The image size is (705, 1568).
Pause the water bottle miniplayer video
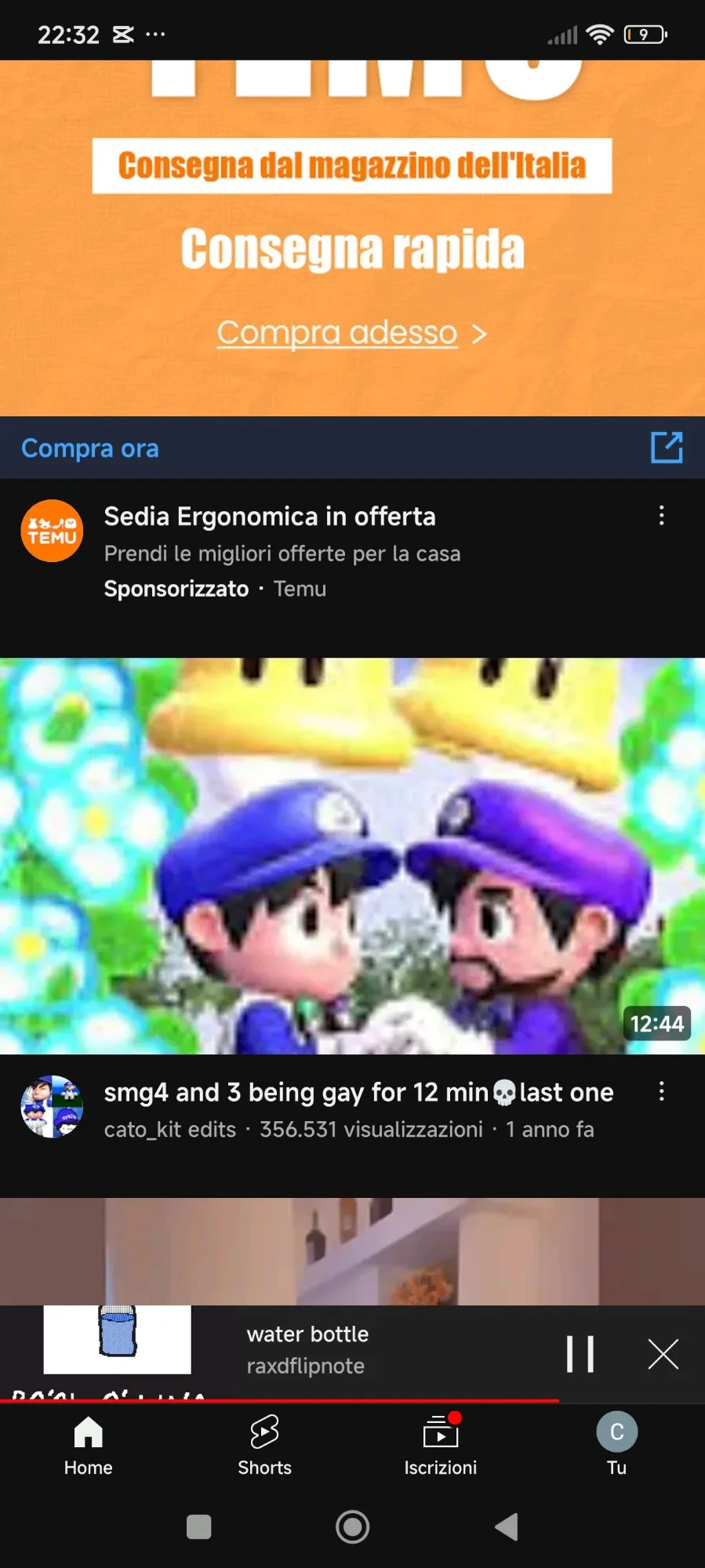(580, 1354)
